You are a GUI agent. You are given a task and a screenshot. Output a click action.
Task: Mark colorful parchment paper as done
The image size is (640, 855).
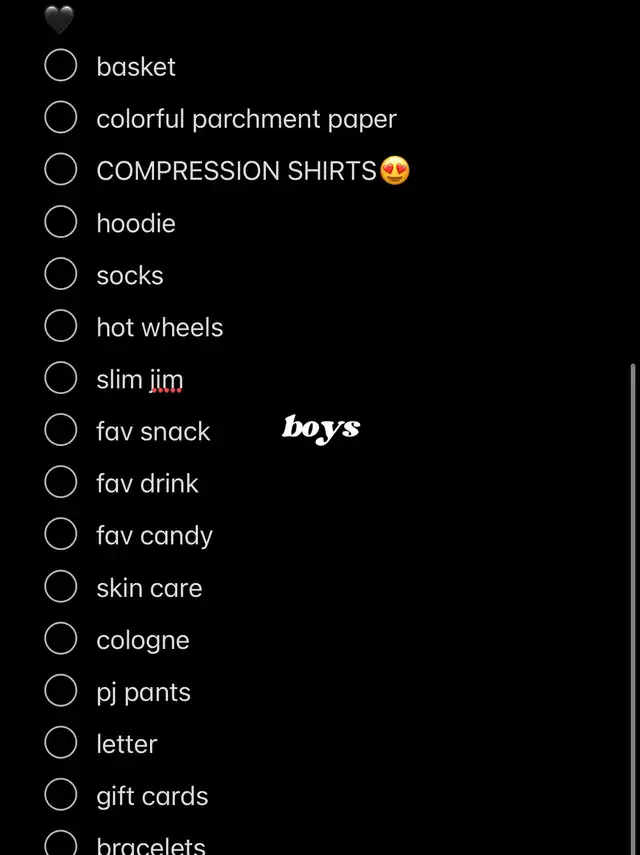[x=61, y=118]
